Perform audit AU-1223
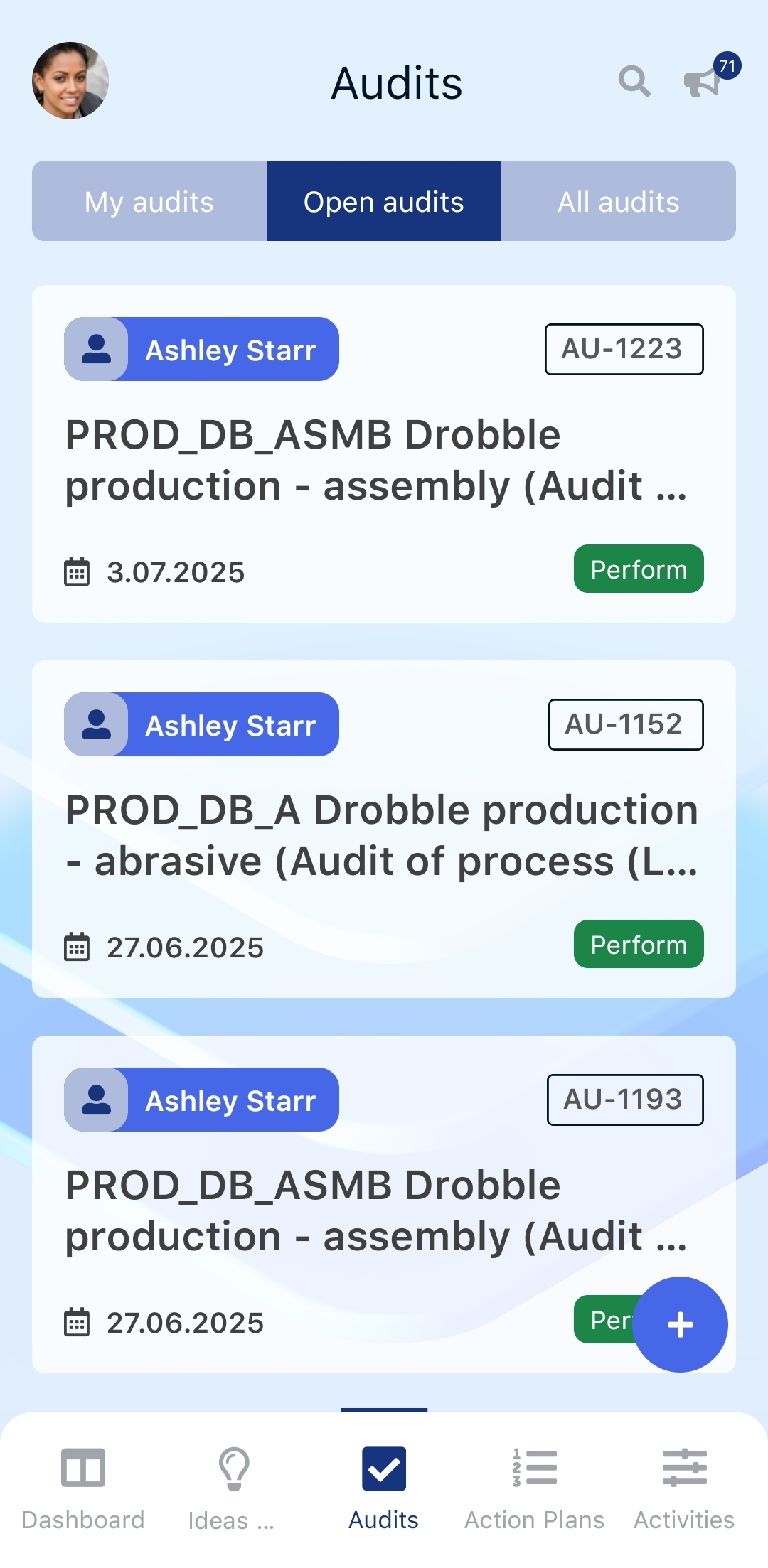The height and width of the screenshot is (1568, 768). pos(638,569)
